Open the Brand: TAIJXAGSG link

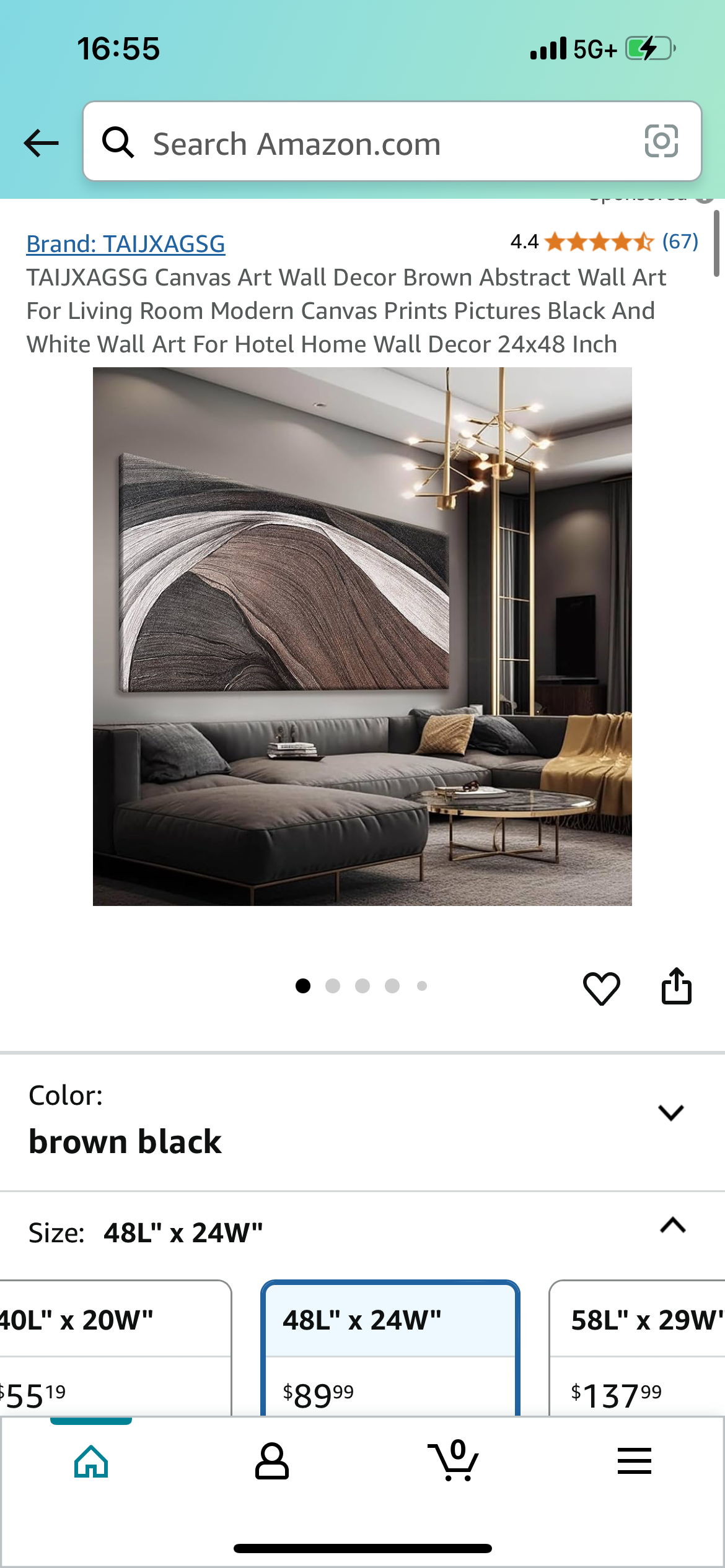126,244
